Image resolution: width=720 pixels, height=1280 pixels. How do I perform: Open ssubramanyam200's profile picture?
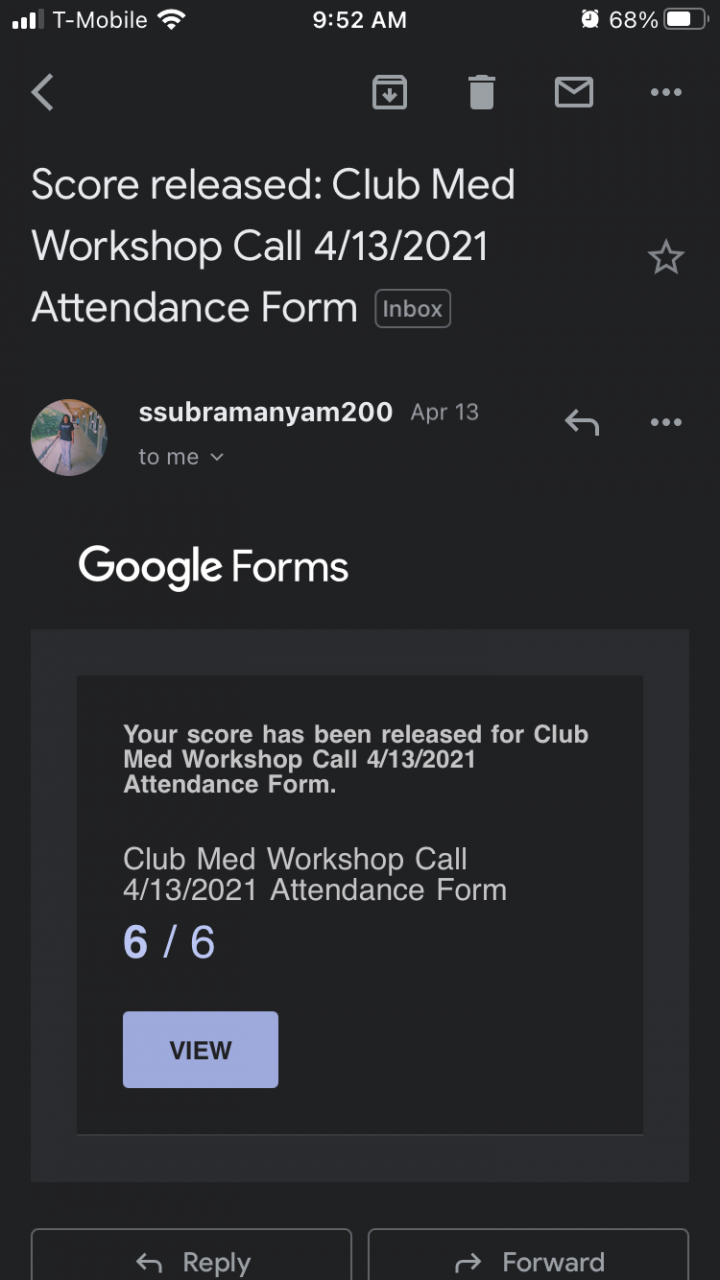(69, 437)
